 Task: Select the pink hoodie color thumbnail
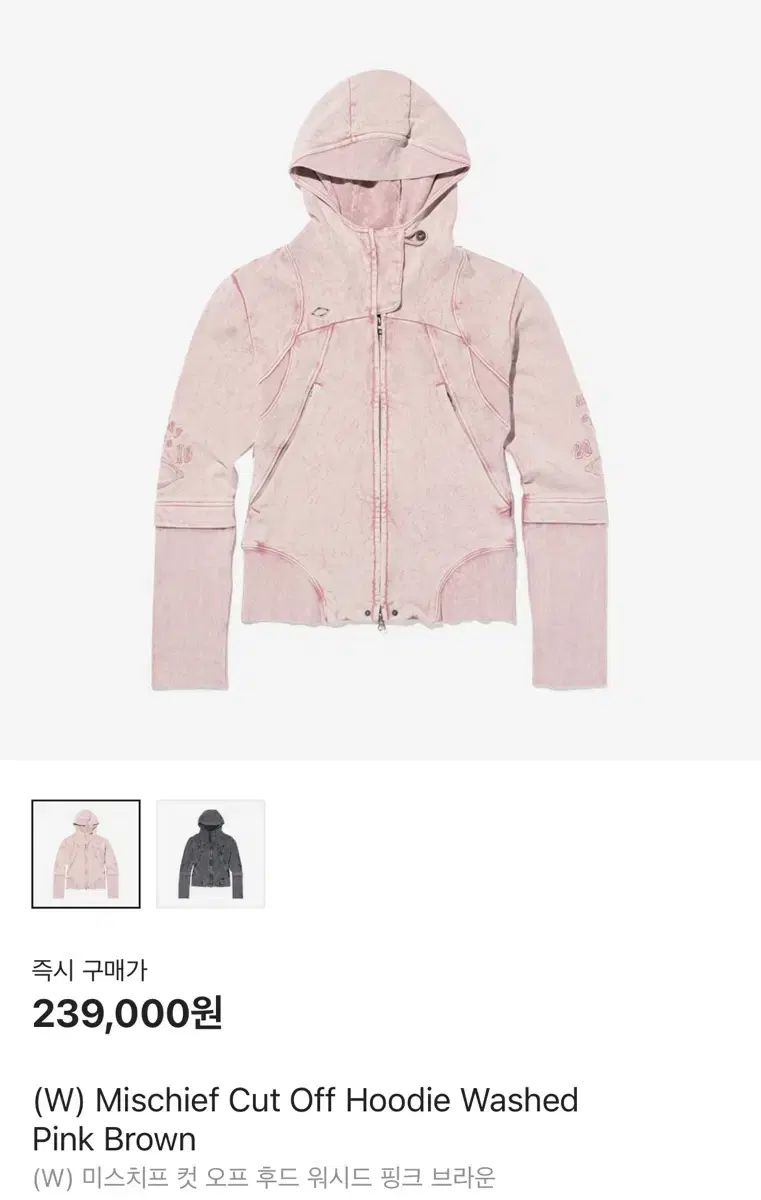pyautogui.click(x=86, y=853)
